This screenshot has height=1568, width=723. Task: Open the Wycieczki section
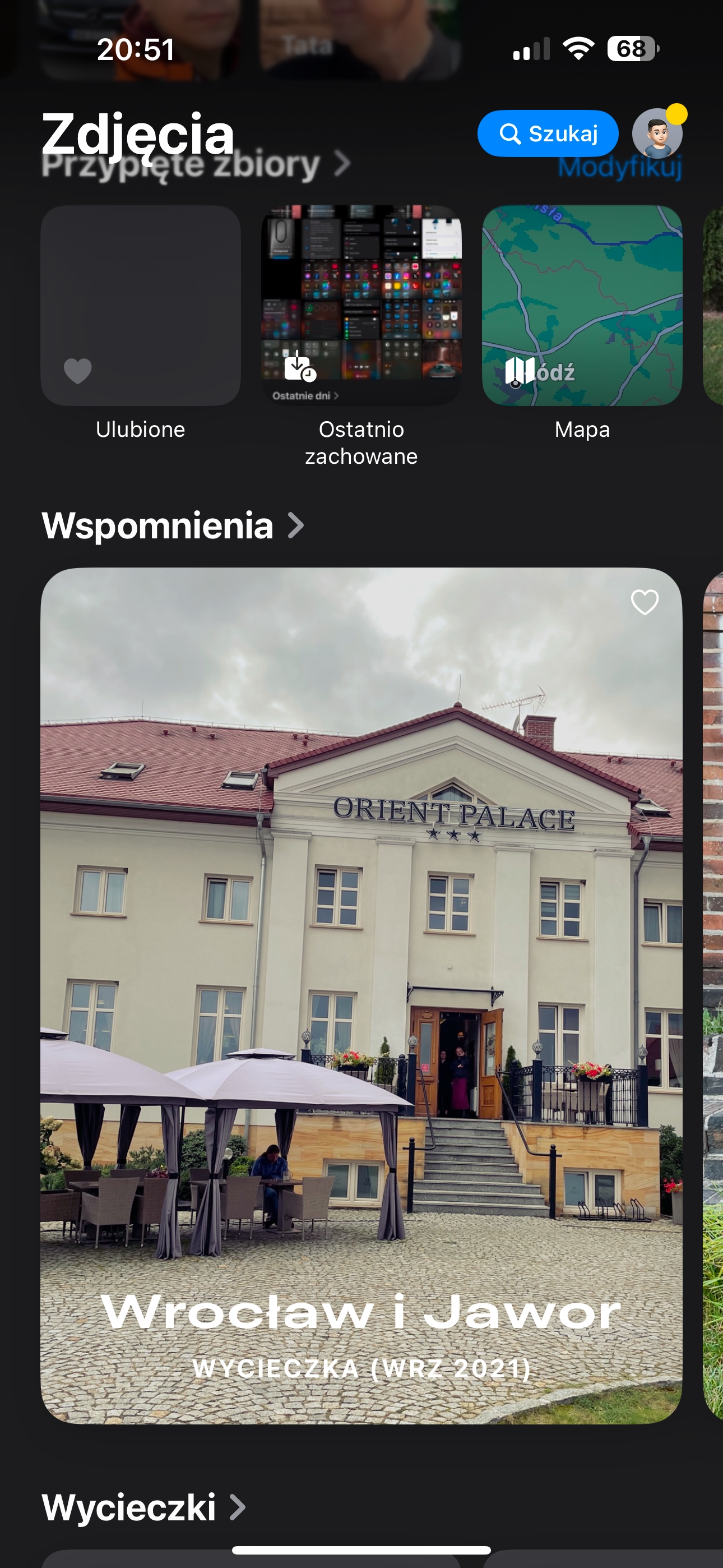(x=143, y=1507)
